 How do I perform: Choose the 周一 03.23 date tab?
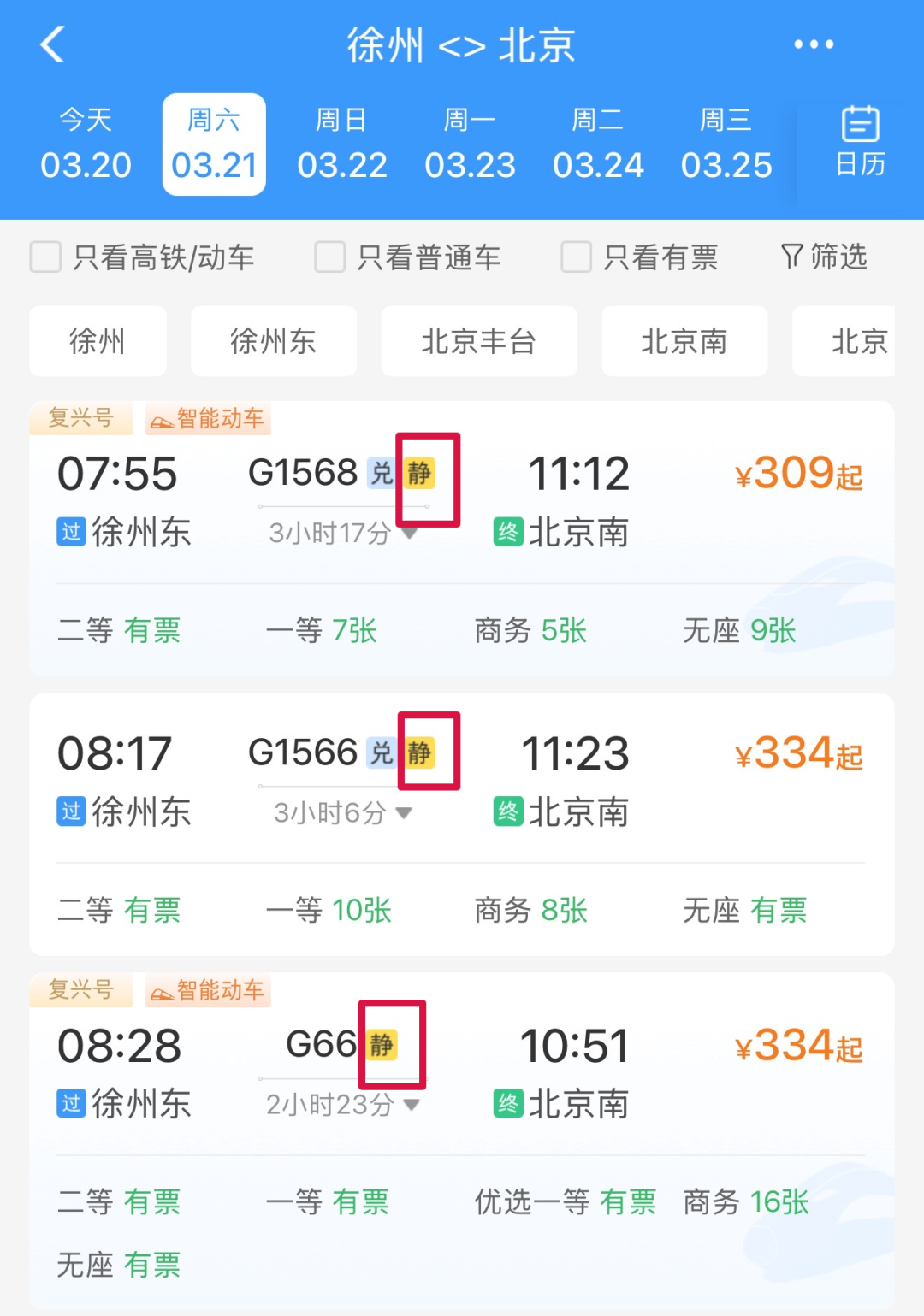pyautogui.click(x=470, y=145)
